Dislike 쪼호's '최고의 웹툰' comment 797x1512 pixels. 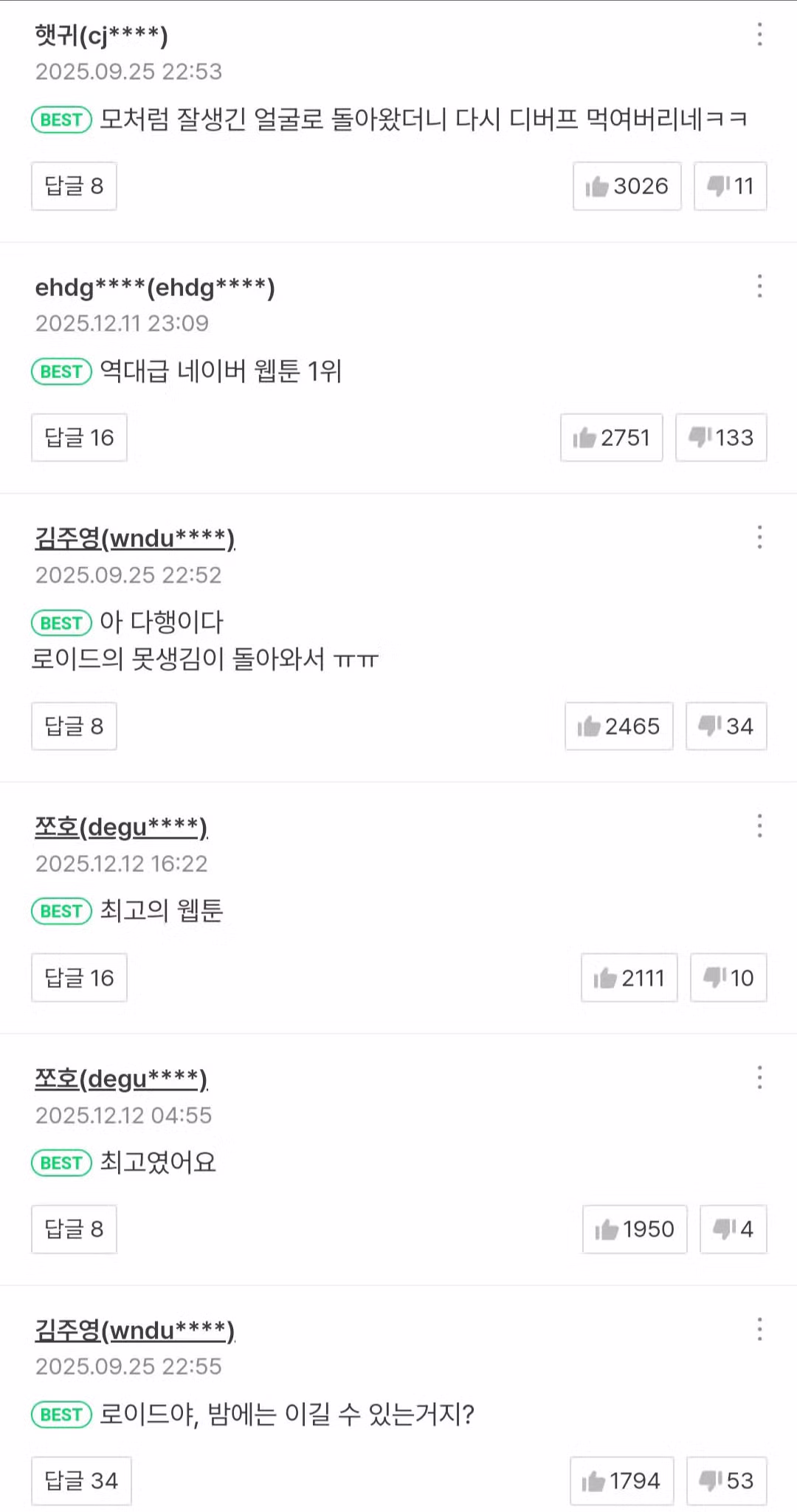pos(728,977)
